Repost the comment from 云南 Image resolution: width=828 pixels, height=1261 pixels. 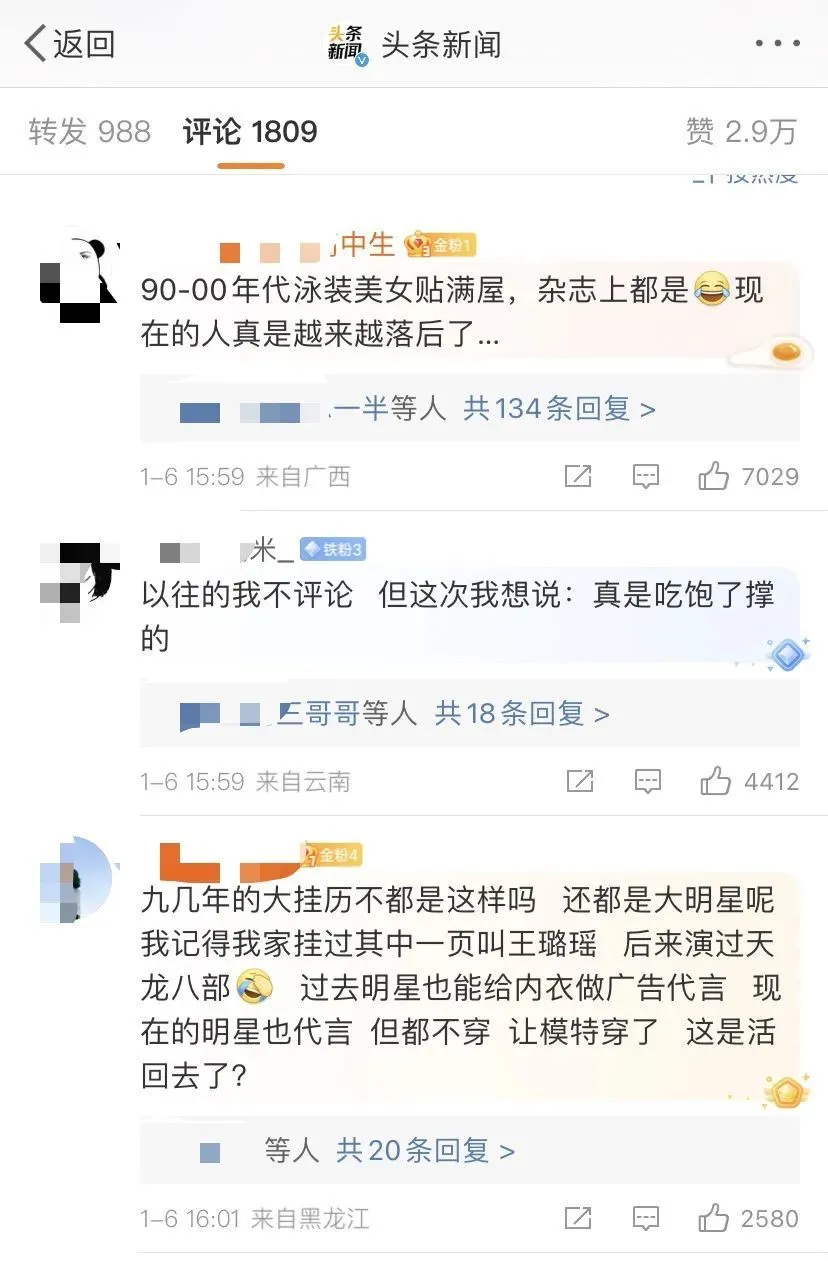pyautogui.click(x=579, y=781)
